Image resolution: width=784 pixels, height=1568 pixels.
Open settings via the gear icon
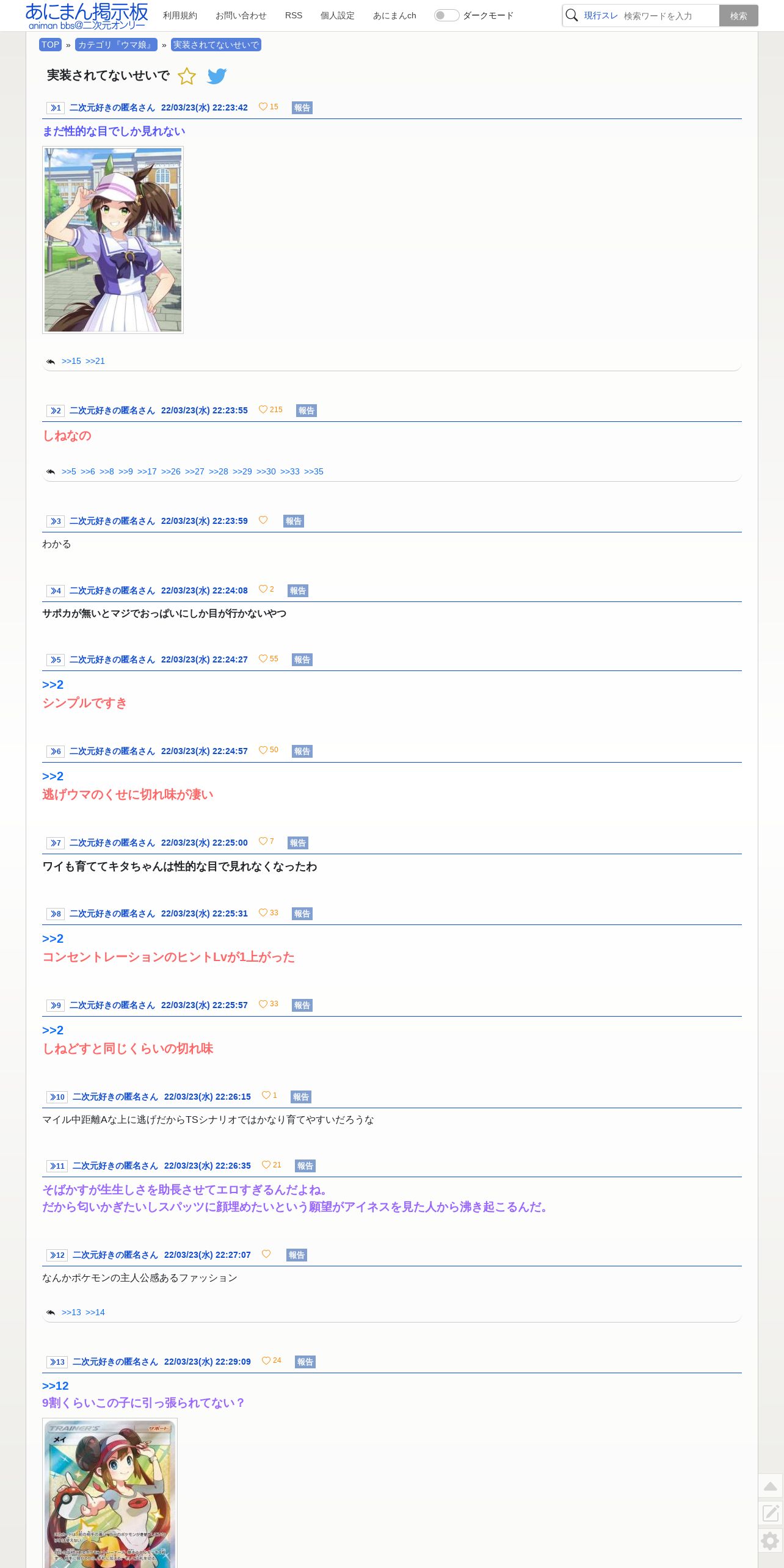[x=771, y=1541]
